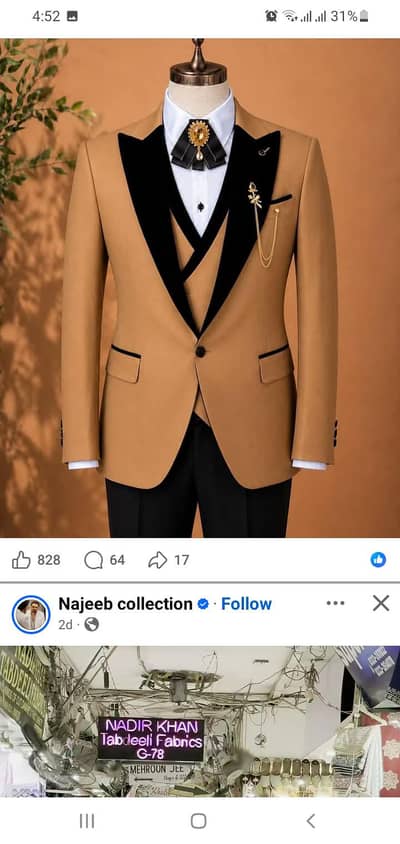
Task: Go back with the system back button
Action: 311,821
